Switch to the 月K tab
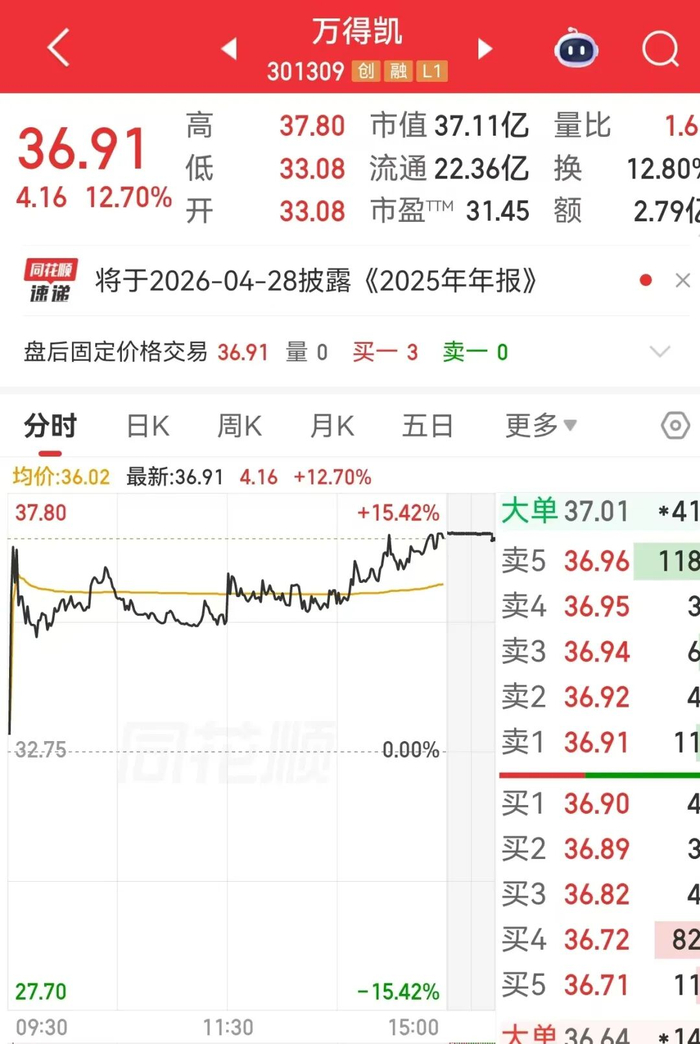Viewport: 700px width, 1044px height. [332, 426]
